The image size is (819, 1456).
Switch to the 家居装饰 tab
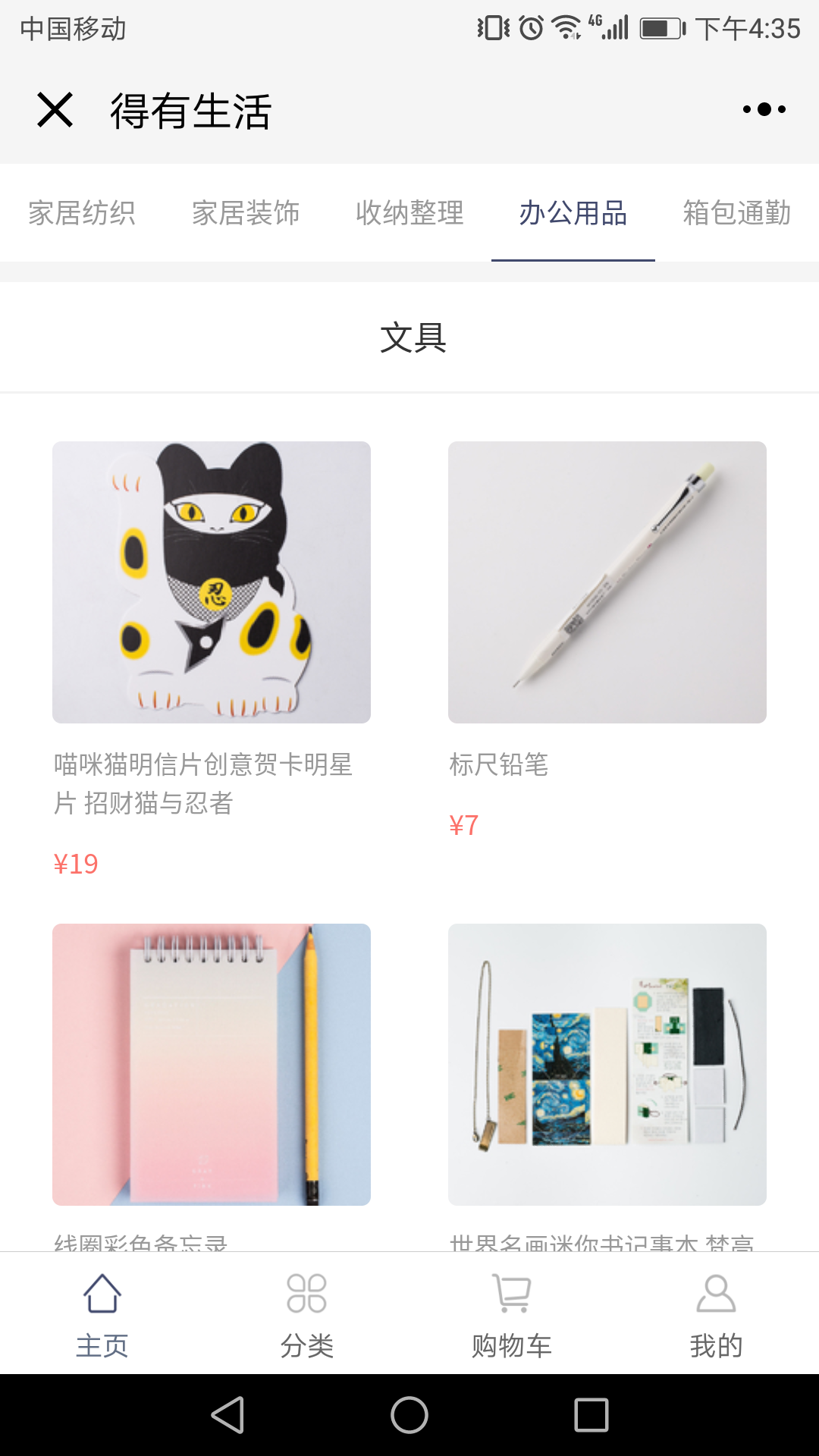tap(246, 213)
